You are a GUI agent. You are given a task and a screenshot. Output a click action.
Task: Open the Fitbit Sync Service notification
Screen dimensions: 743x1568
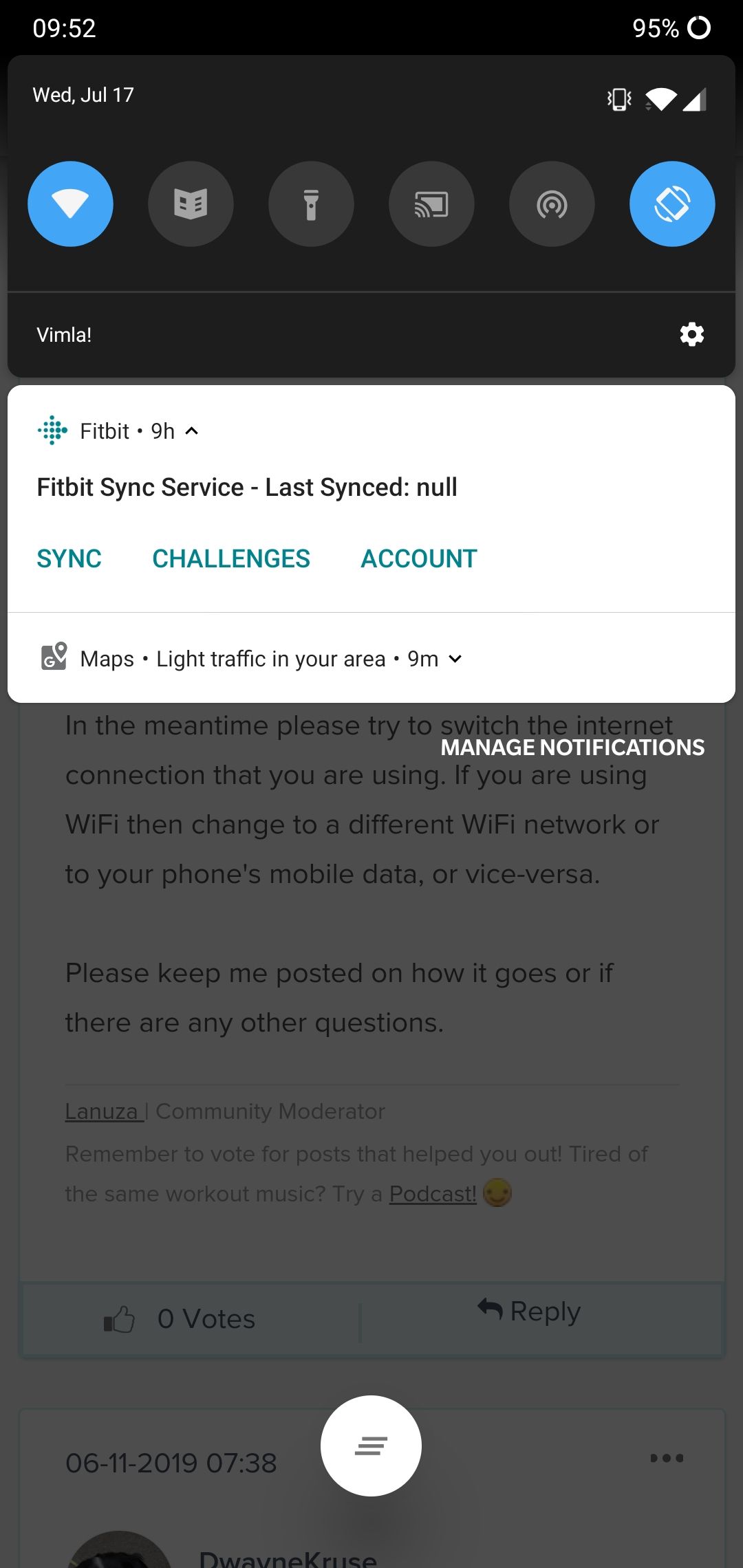248,488
